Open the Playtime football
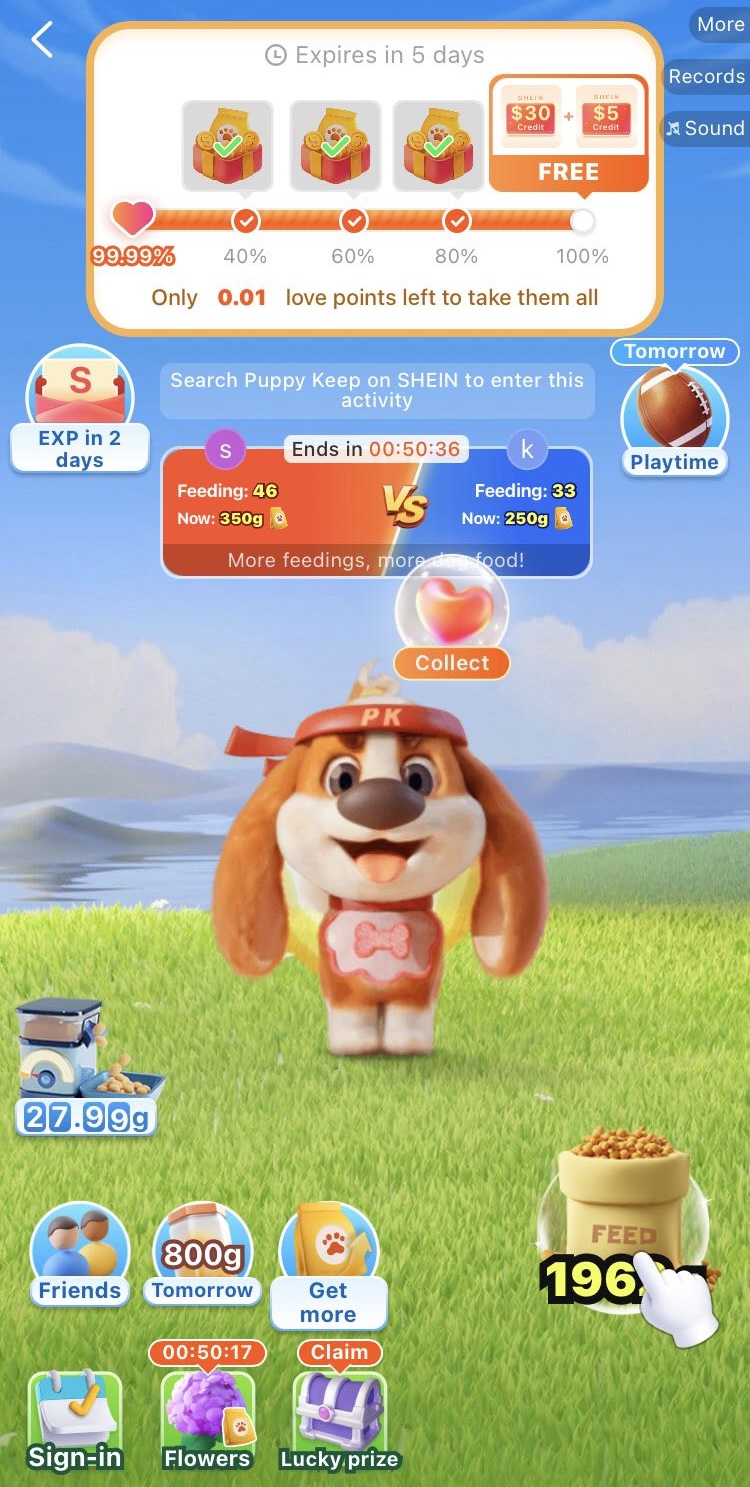This screenshot has width=750, height=1487. pos(674,412)
